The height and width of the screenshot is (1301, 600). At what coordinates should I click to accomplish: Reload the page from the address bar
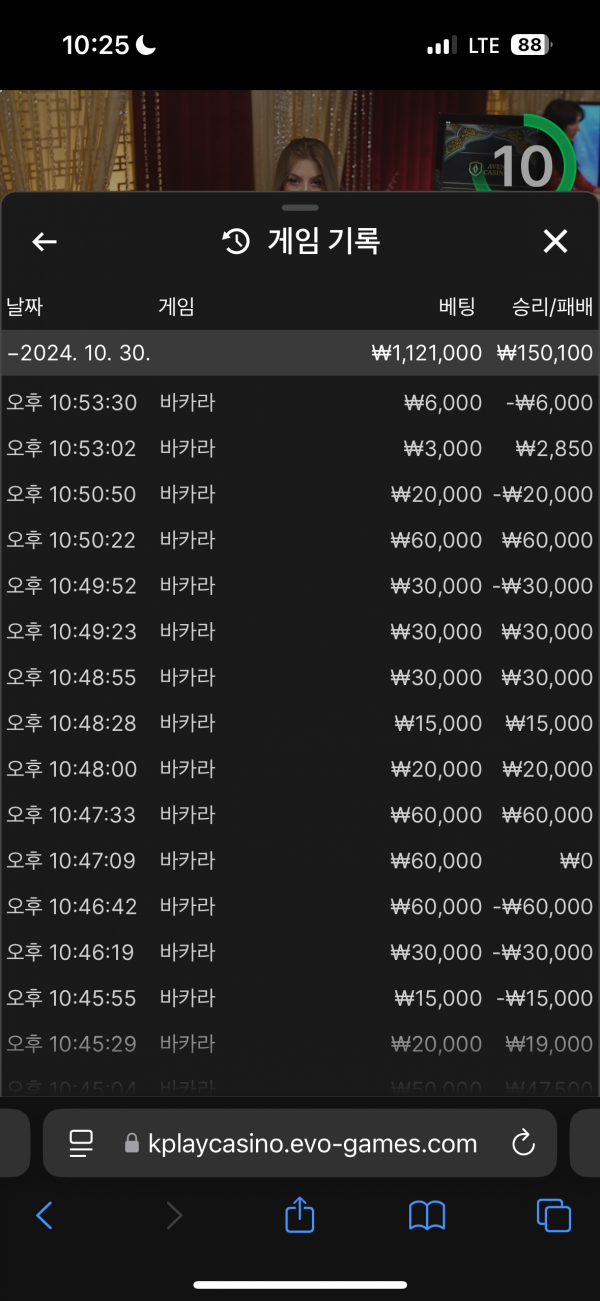pyautogui.click(x=523, y=1143)
